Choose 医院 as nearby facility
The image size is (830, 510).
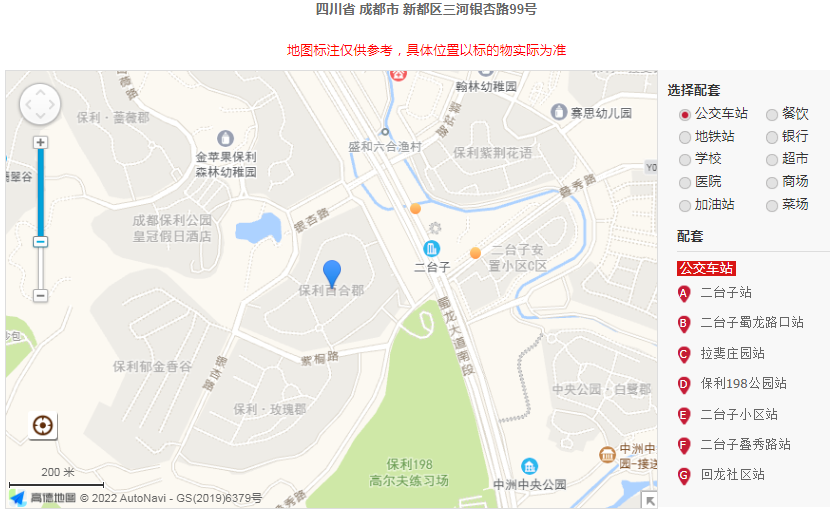tap(685, 183)
